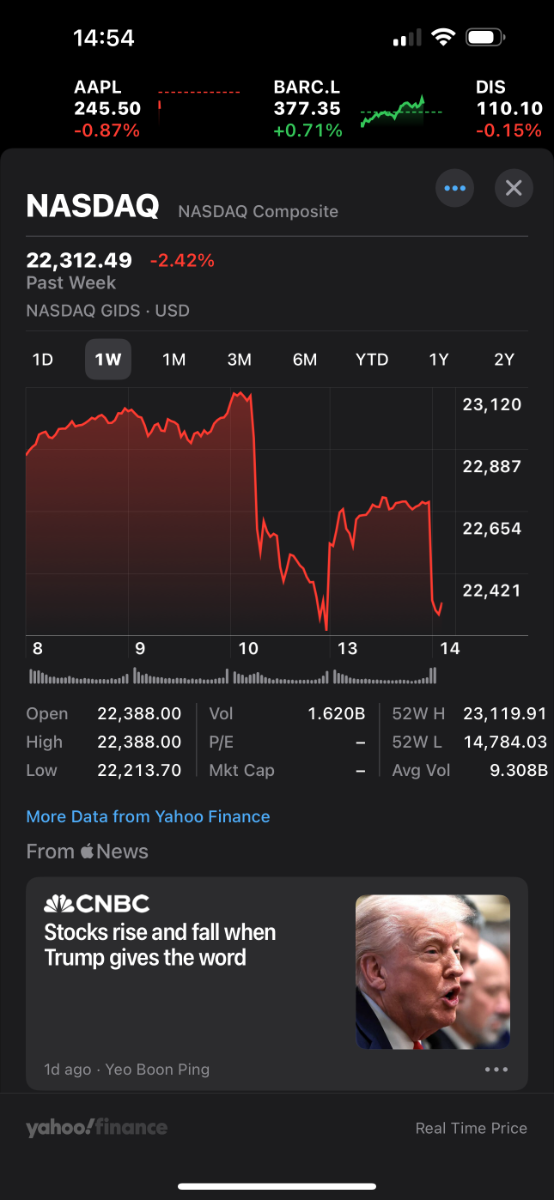The image size is (554, 1200).
Task: Open the DIS ticker in the top strip
Action: pyautogui.click(x=510, y=108)
